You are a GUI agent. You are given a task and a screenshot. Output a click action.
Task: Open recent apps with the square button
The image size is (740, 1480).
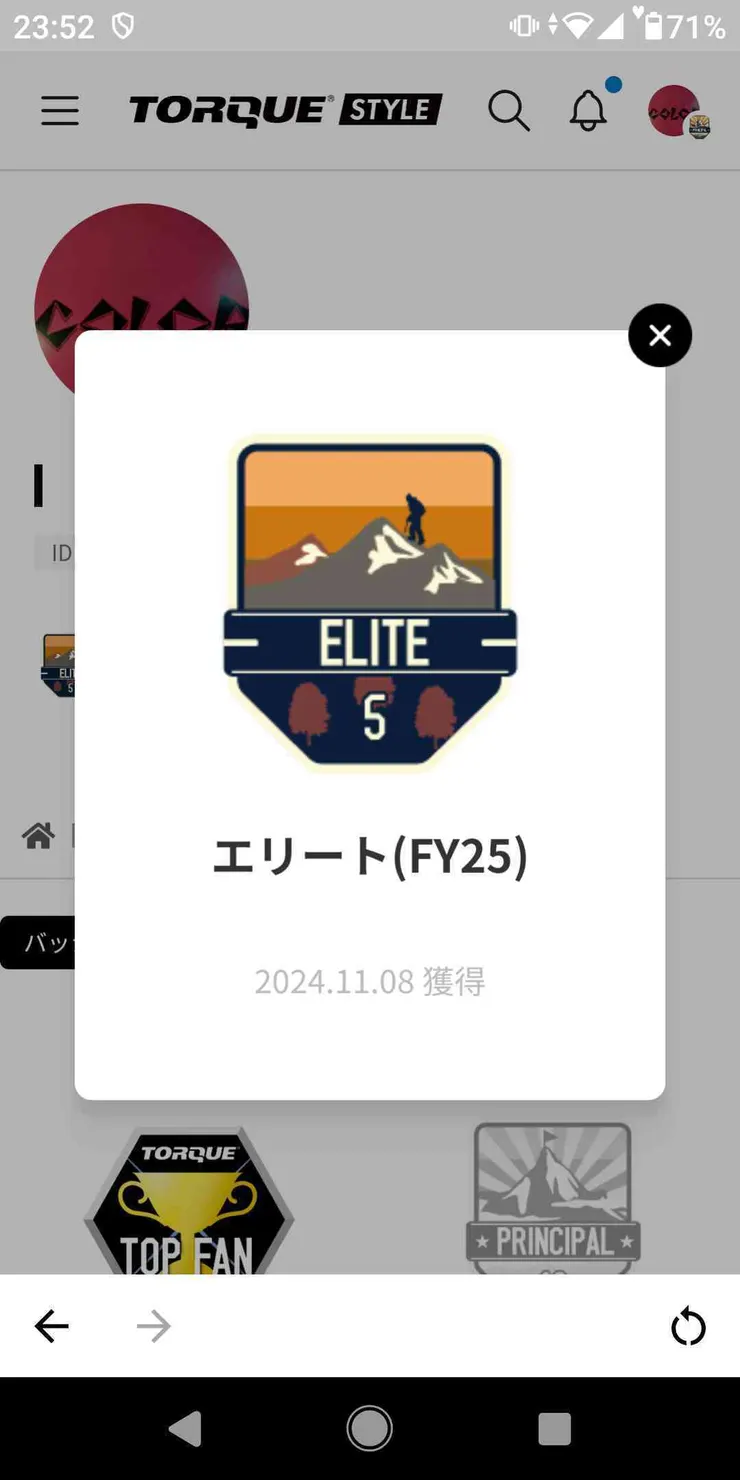(x=554, y=1428)
